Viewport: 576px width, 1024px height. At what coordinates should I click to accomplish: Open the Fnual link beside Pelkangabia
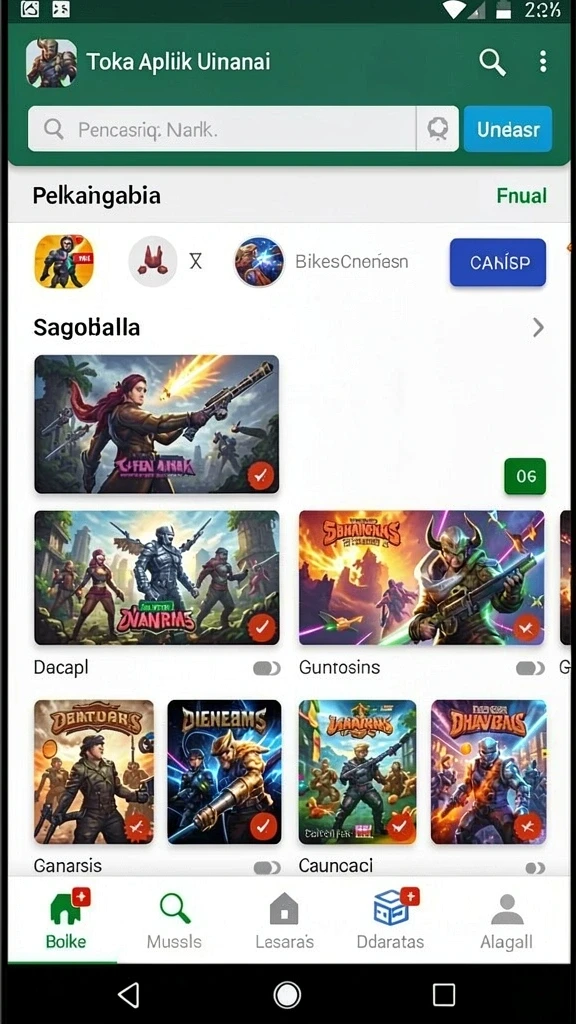click(521, 195)
